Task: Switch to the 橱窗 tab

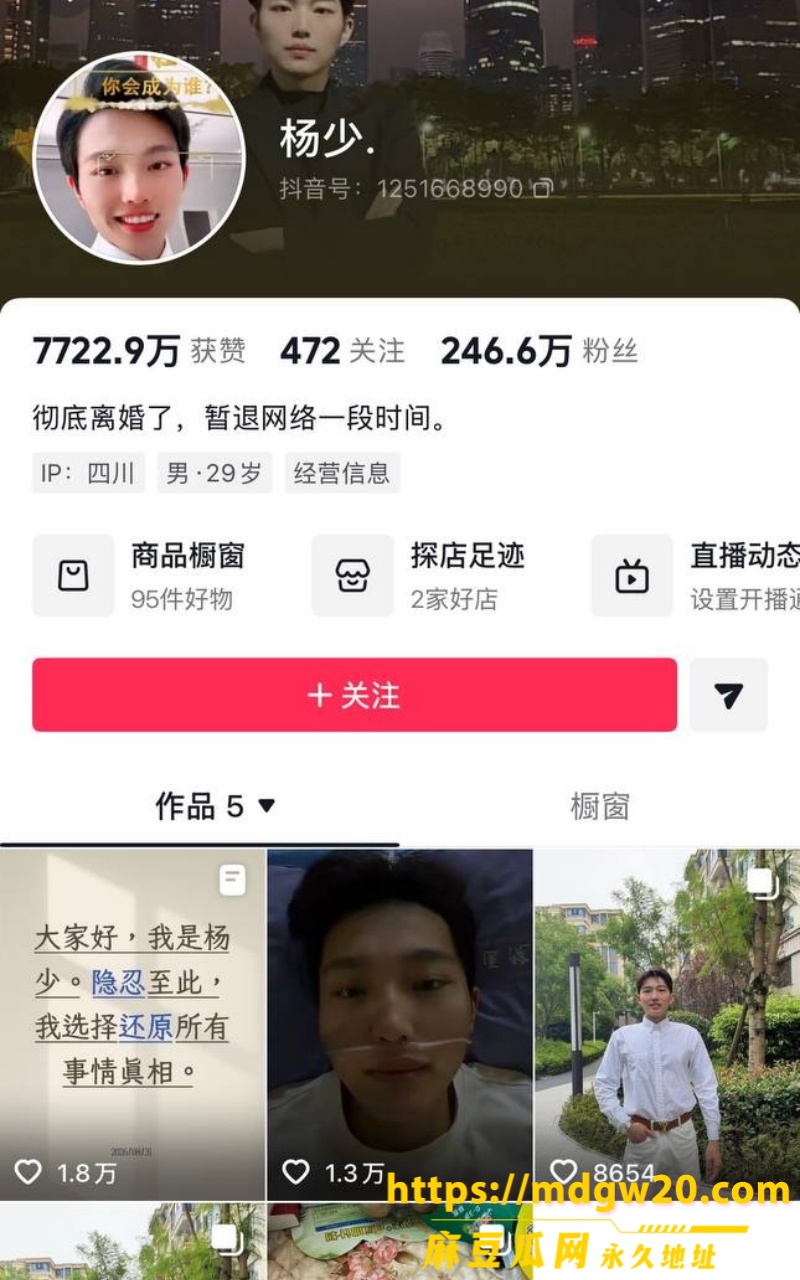Action: tap(600, 806)
